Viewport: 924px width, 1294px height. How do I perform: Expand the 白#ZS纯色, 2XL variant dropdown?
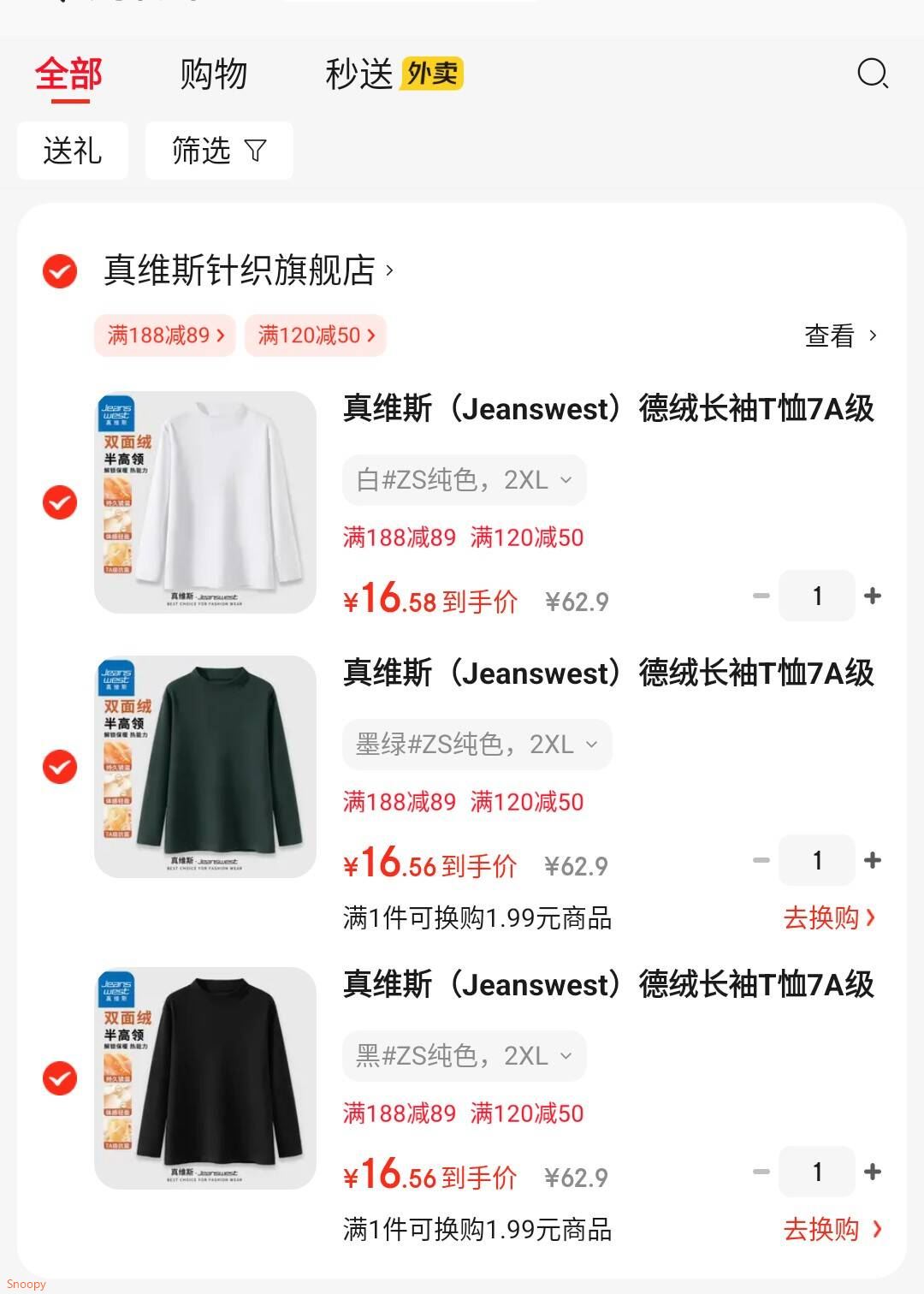tap(465, 480)
